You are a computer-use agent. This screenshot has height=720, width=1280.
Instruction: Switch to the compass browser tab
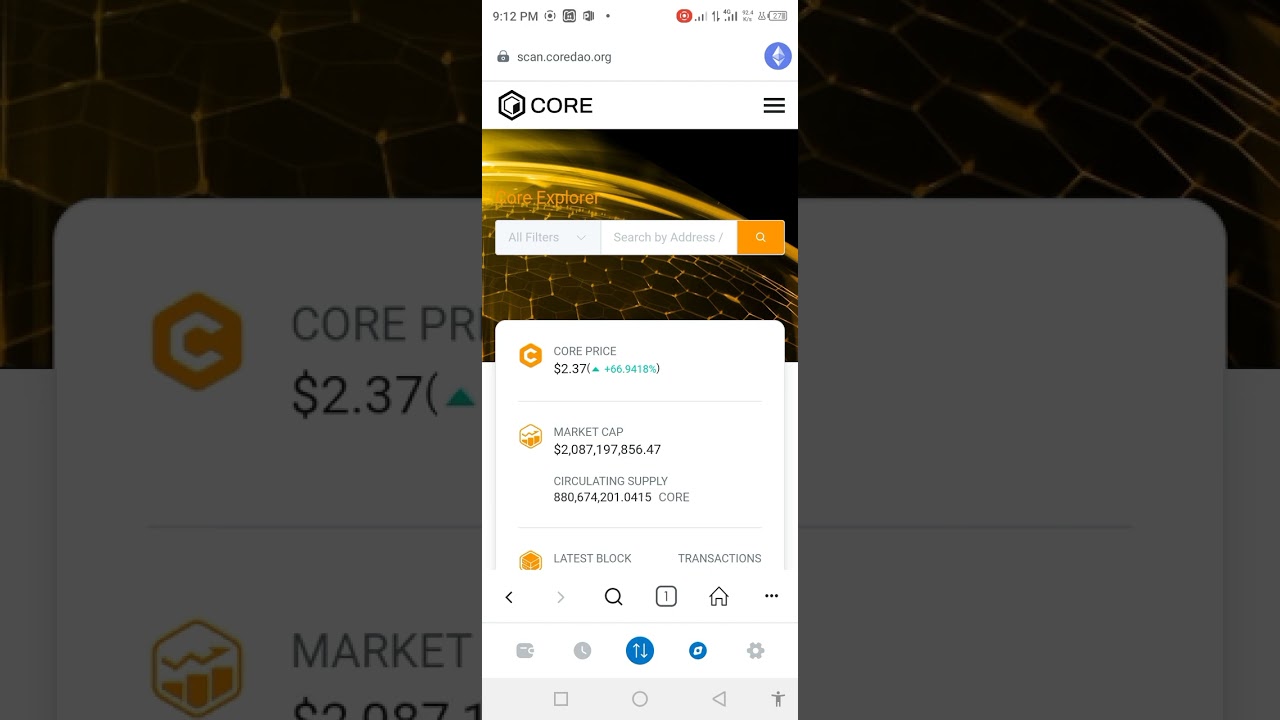point(698,651)
